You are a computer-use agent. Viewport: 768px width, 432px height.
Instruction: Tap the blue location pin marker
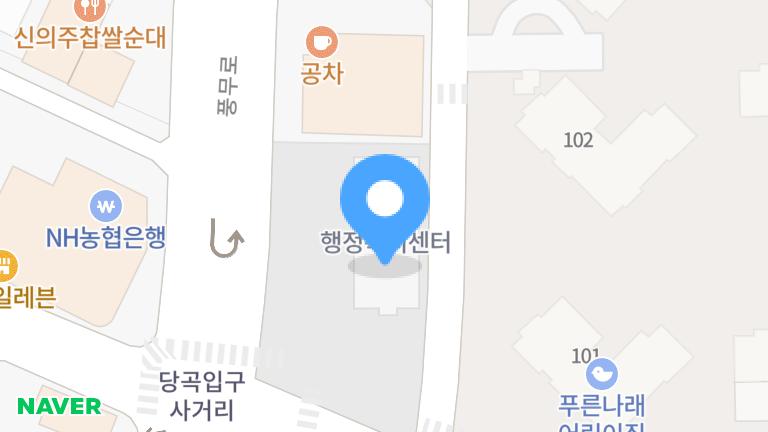click(x=385, y=200)
